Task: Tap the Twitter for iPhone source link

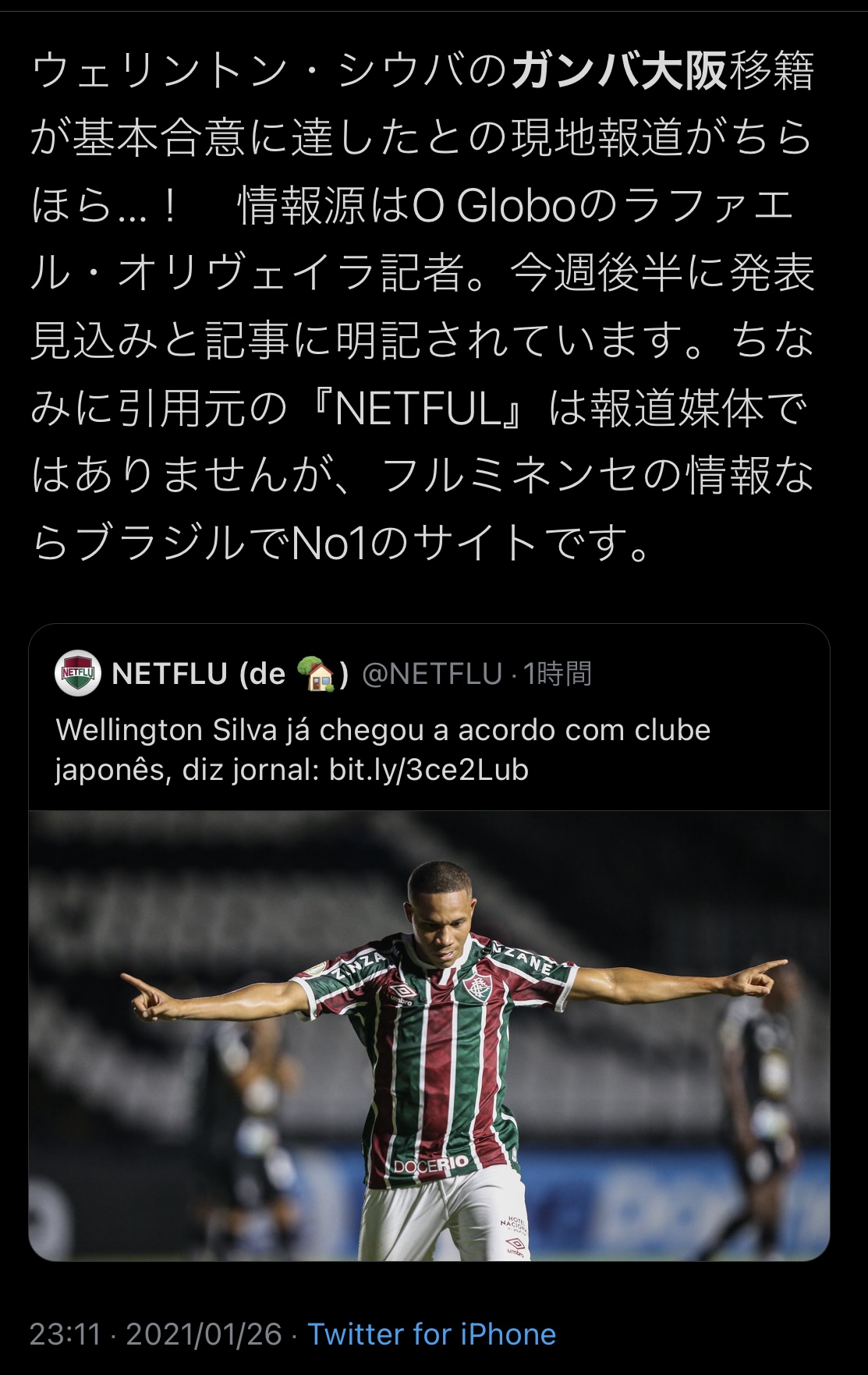Action: 431,1334
